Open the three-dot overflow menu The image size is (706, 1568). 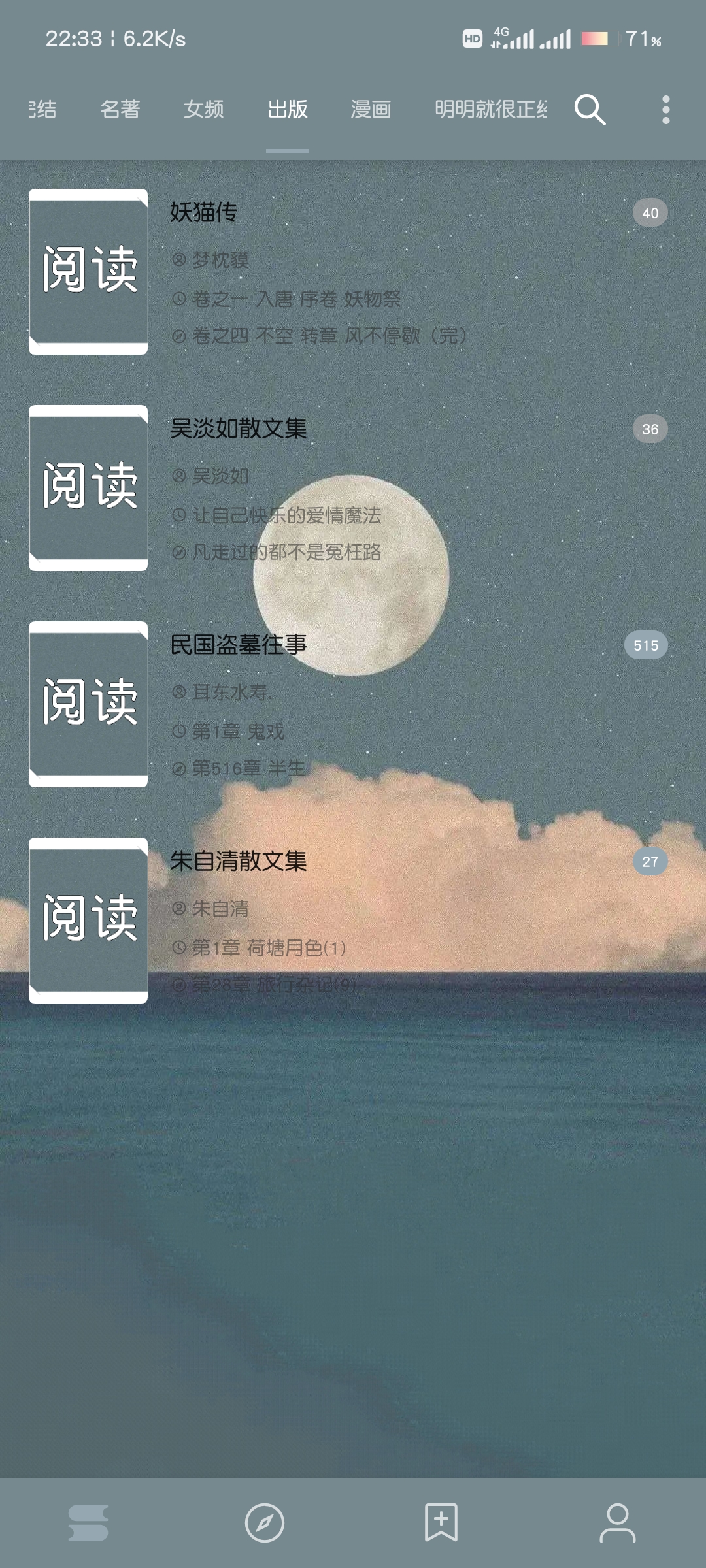pos(665,109)
